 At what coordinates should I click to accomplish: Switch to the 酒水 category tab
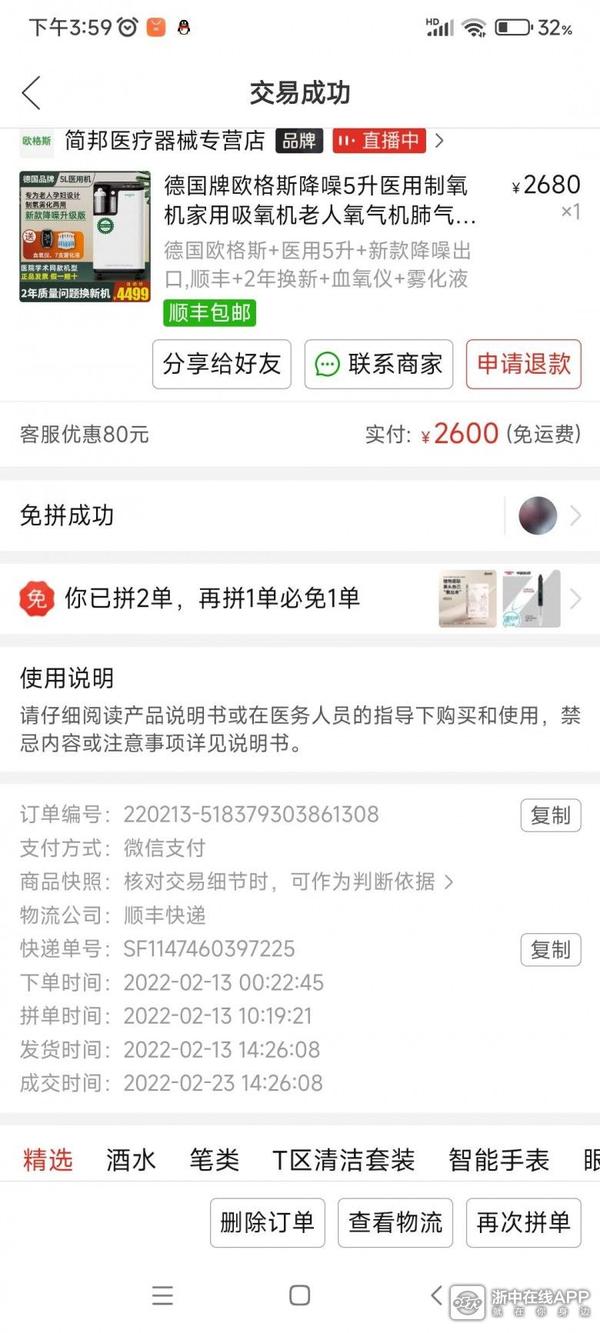131,1160
